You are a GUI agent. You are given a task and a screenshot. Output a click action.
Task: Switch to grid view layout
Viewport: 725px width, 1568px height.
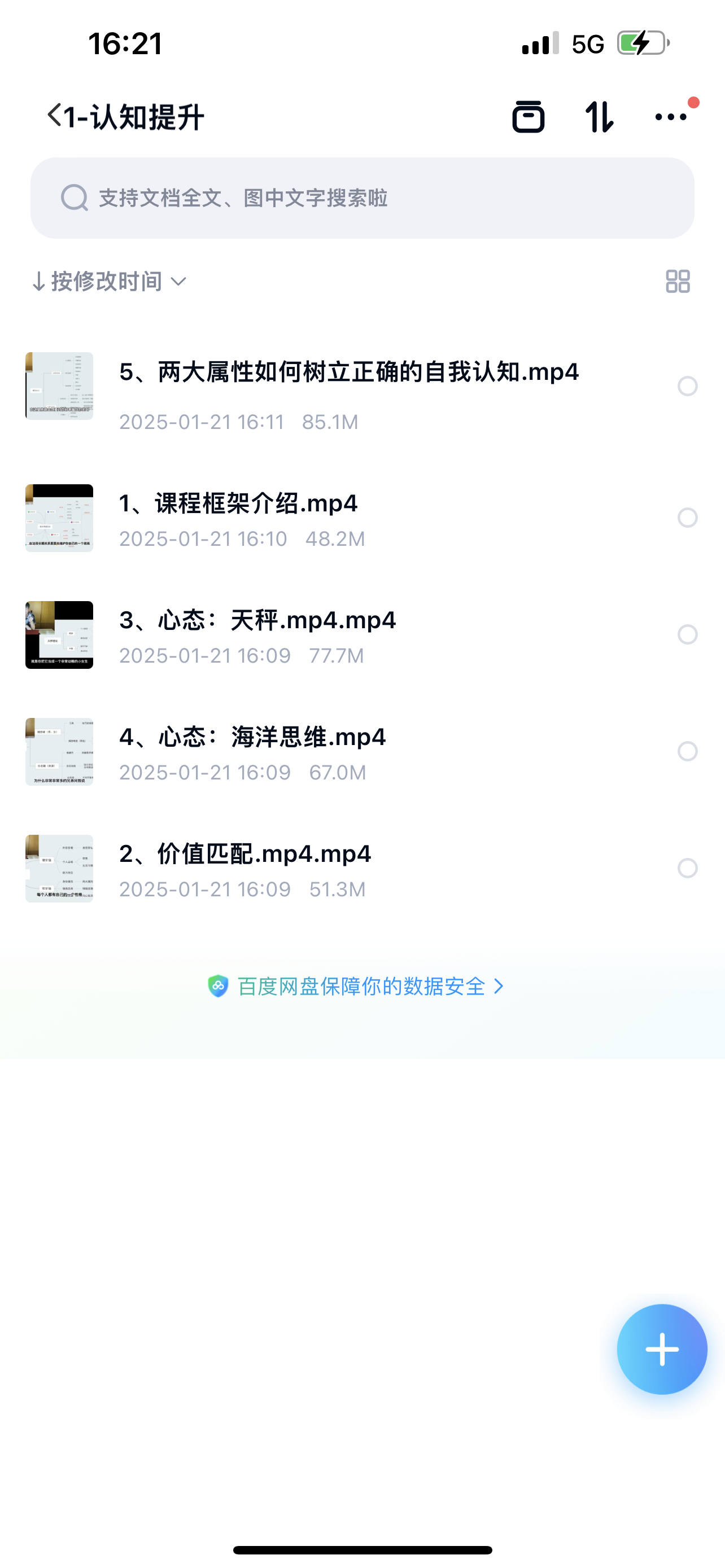pyautogui.click(x=678, y=281)
